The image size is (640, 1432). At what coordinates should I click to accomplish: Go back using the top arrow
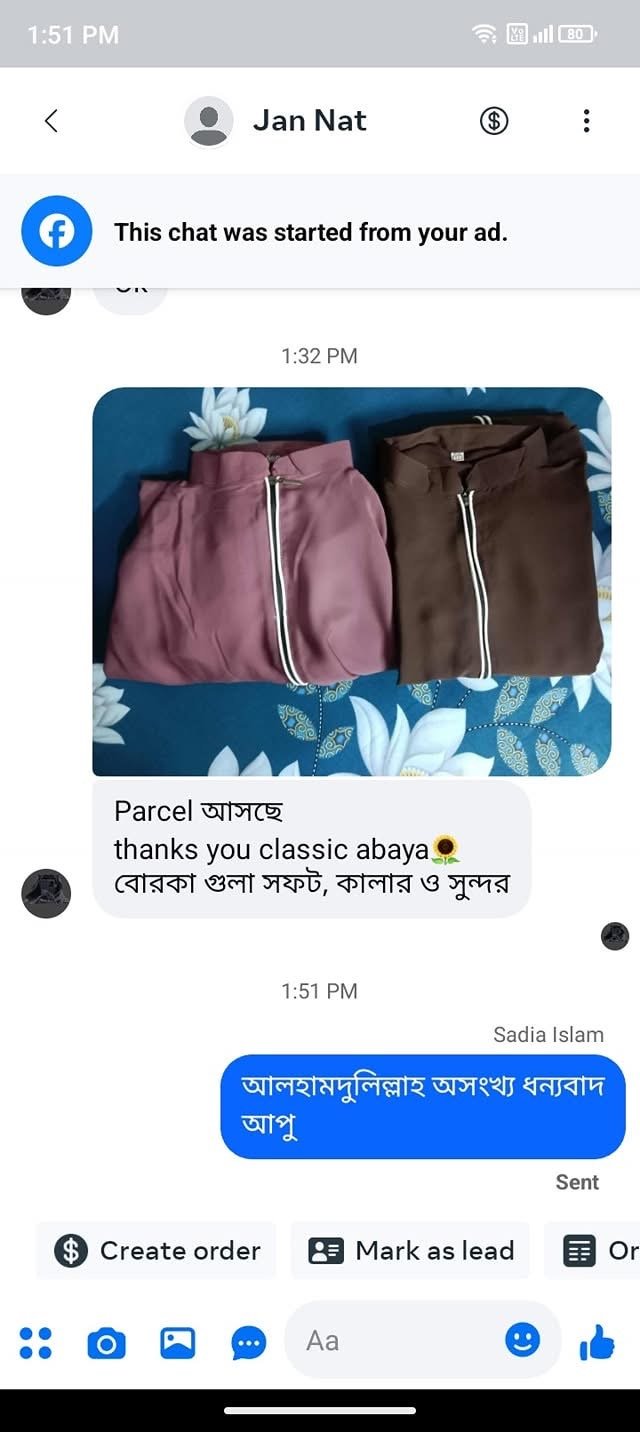[x=52, y=121]
